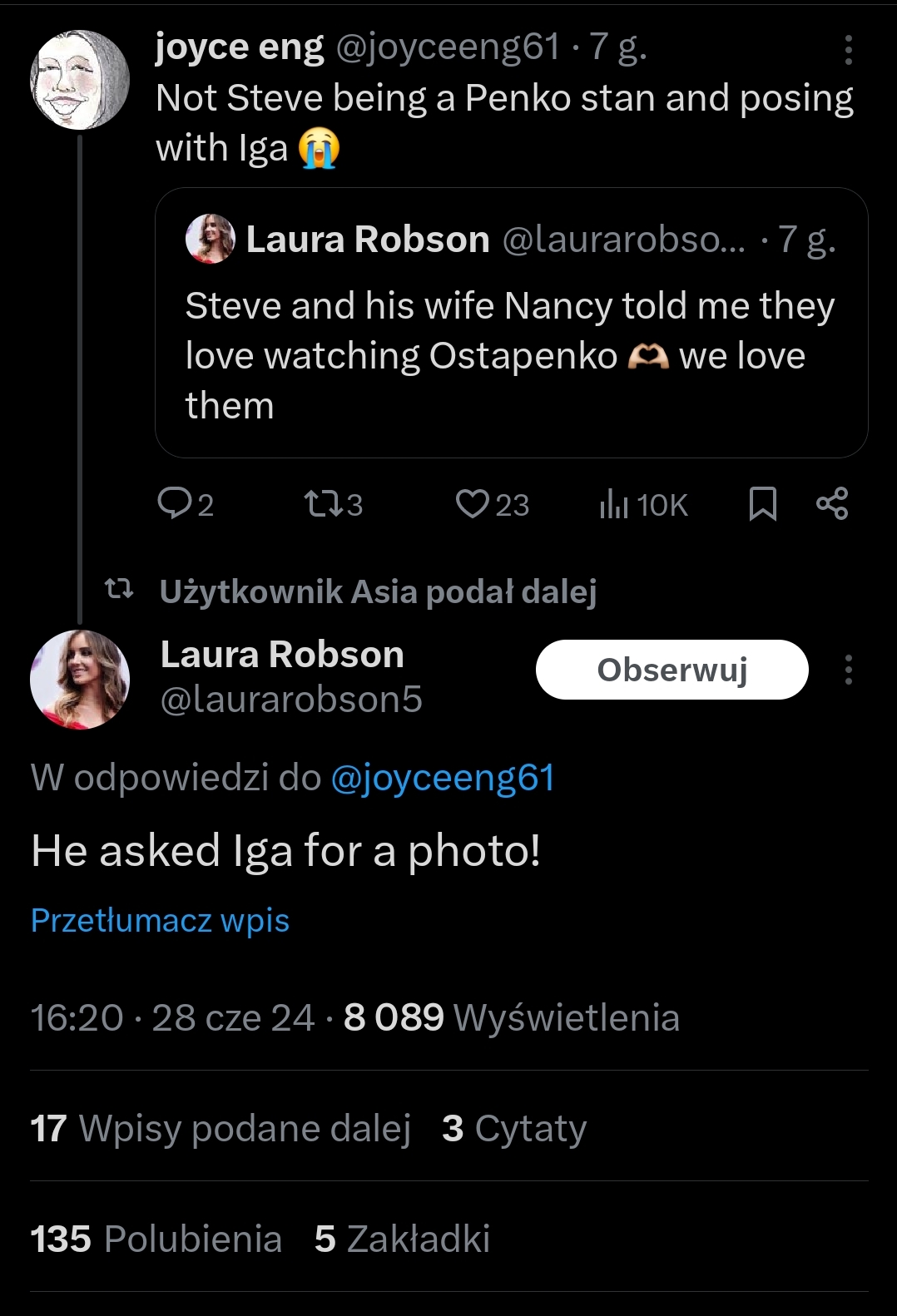Follow Laura Robson with Obserwuj button
This screenshot has width=897, height=1316.
[x=672, y=670]
